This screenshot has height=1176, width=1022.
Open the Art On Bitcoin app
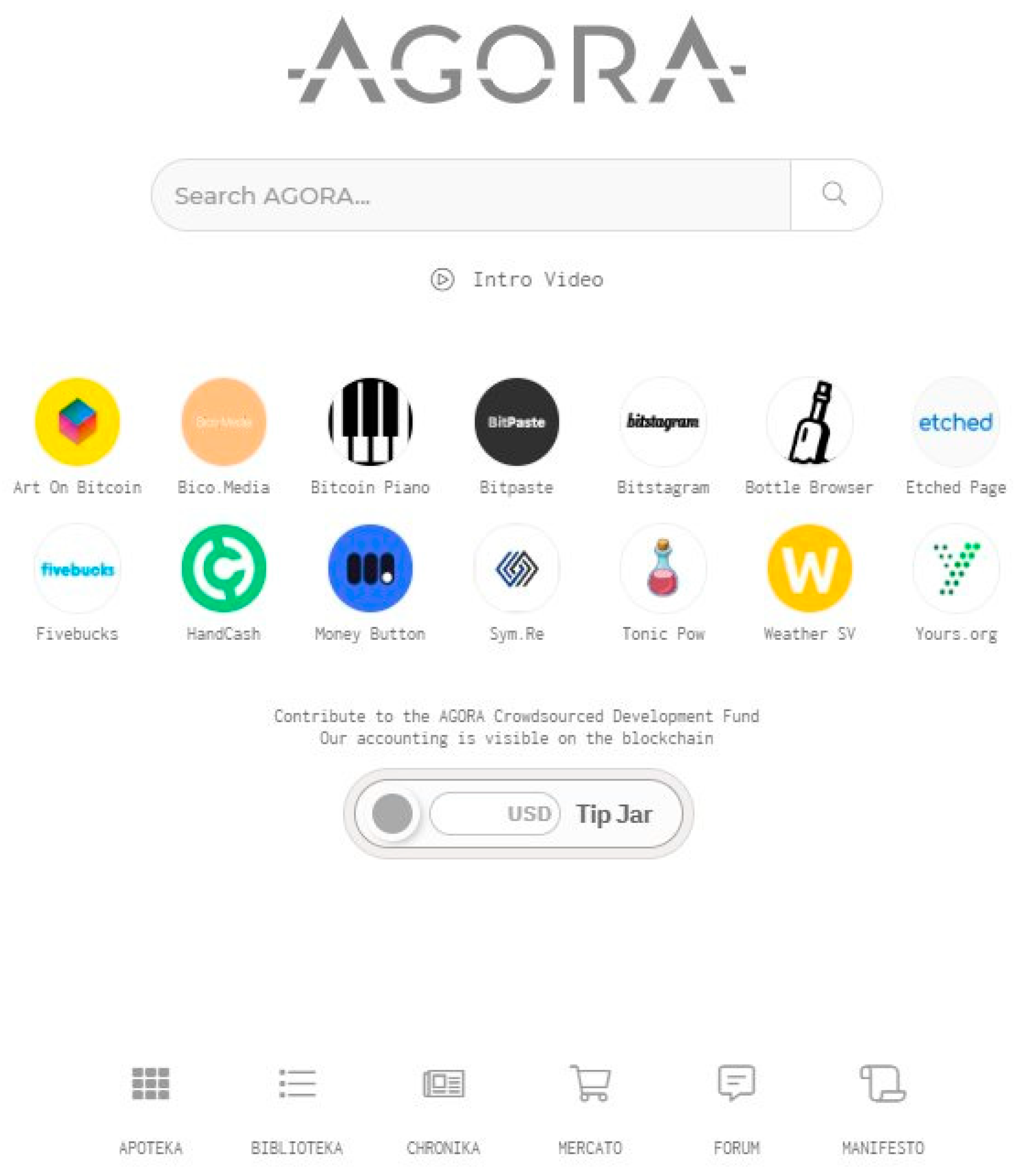click(x=78, y=422)
